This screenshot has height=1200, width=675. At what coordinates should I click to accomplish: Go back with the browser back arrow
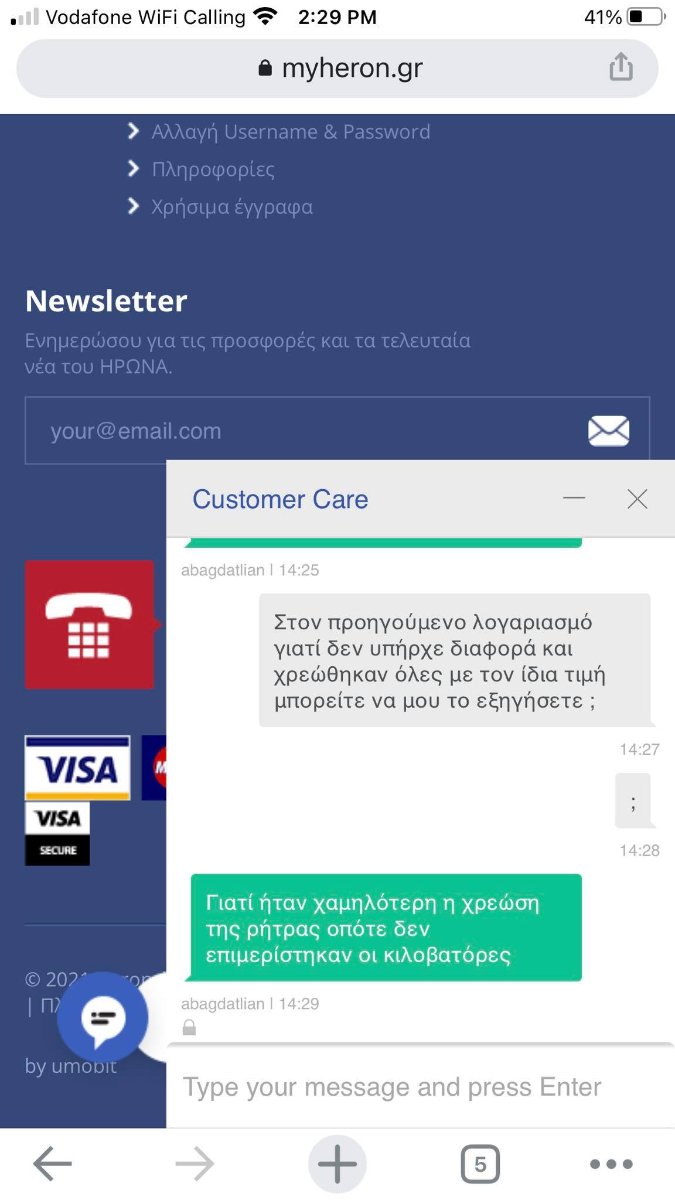click(52, 1164)
